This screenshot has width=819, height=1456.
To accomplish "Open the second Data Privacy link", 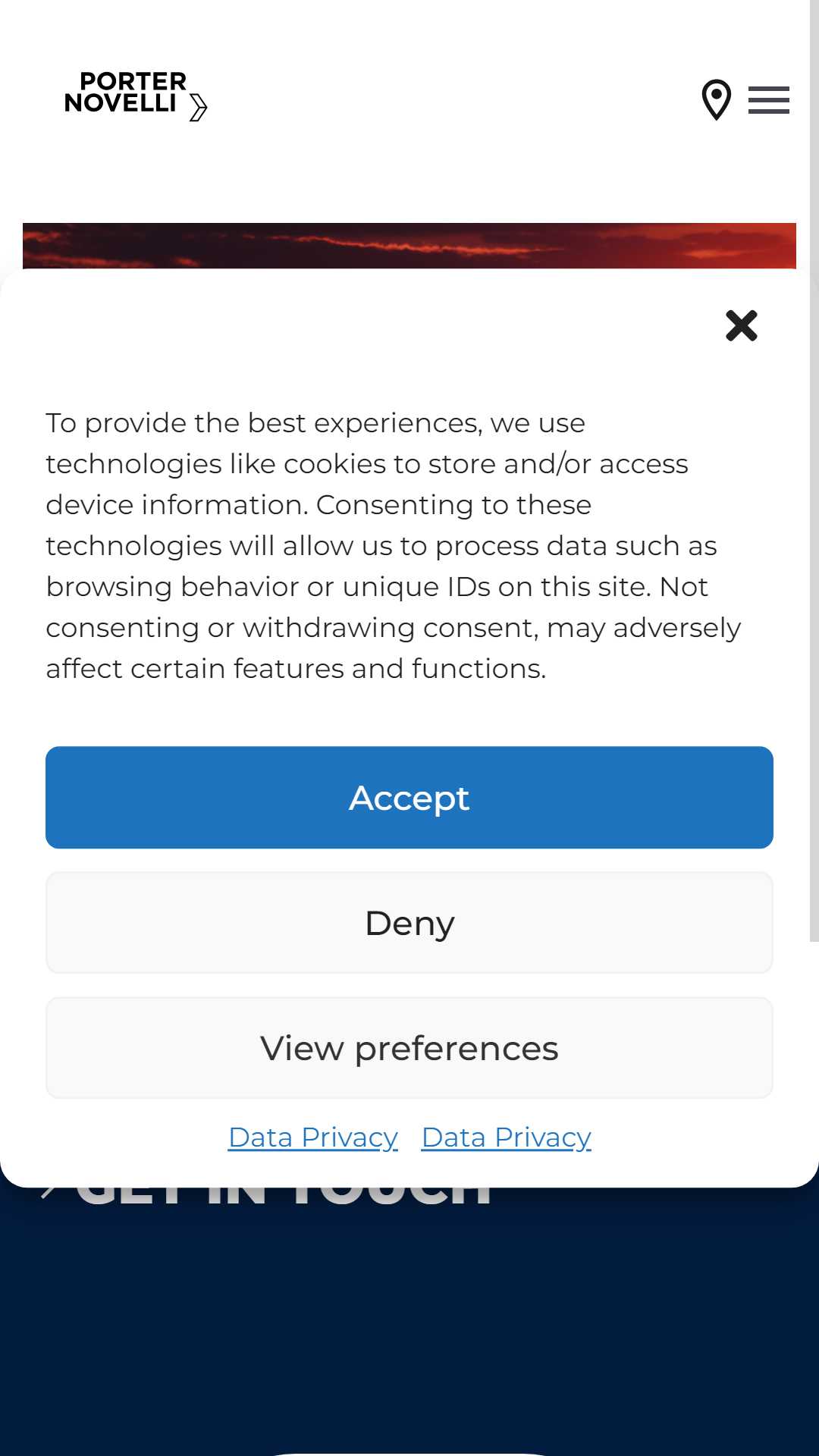I will [507, 1137].
